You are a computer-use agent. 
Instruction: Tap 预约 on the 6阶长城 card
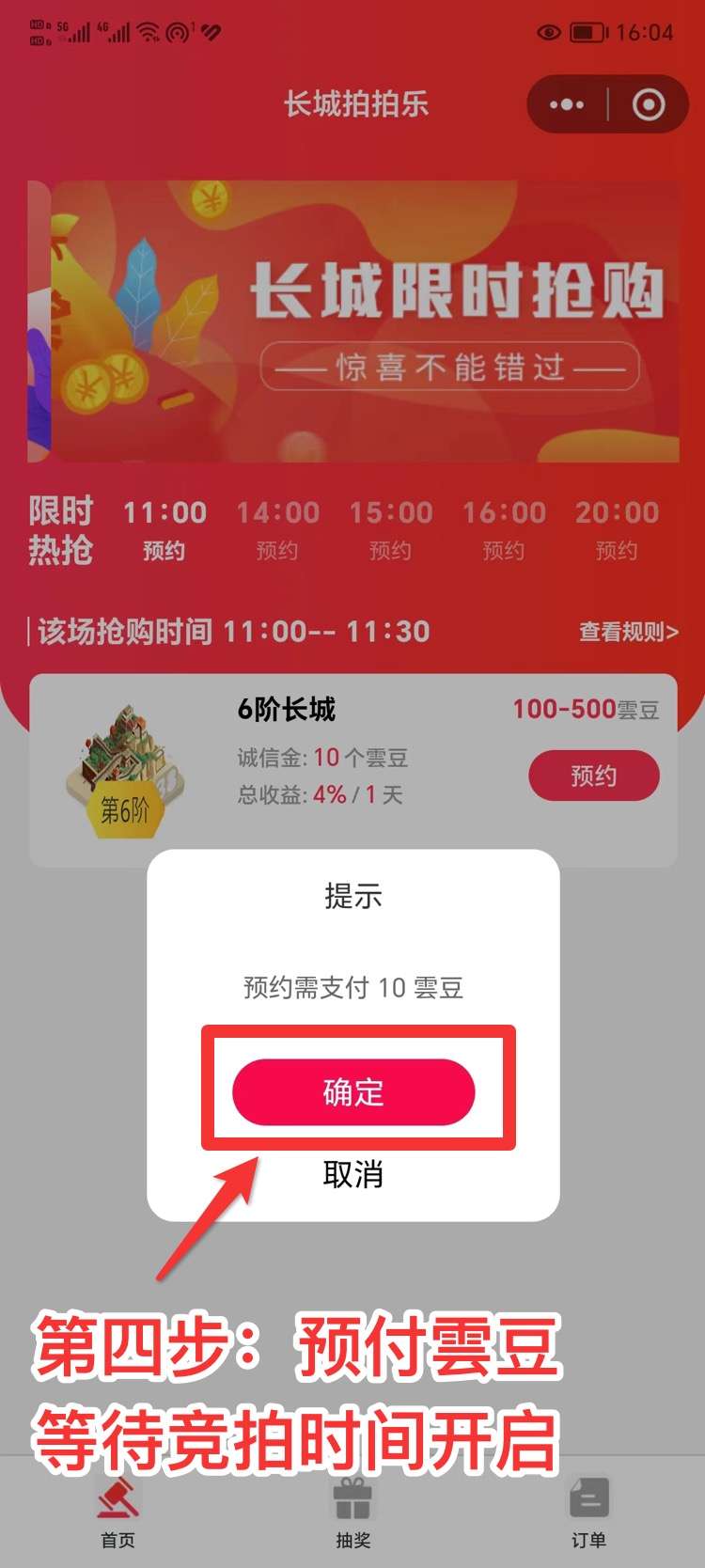593,776
